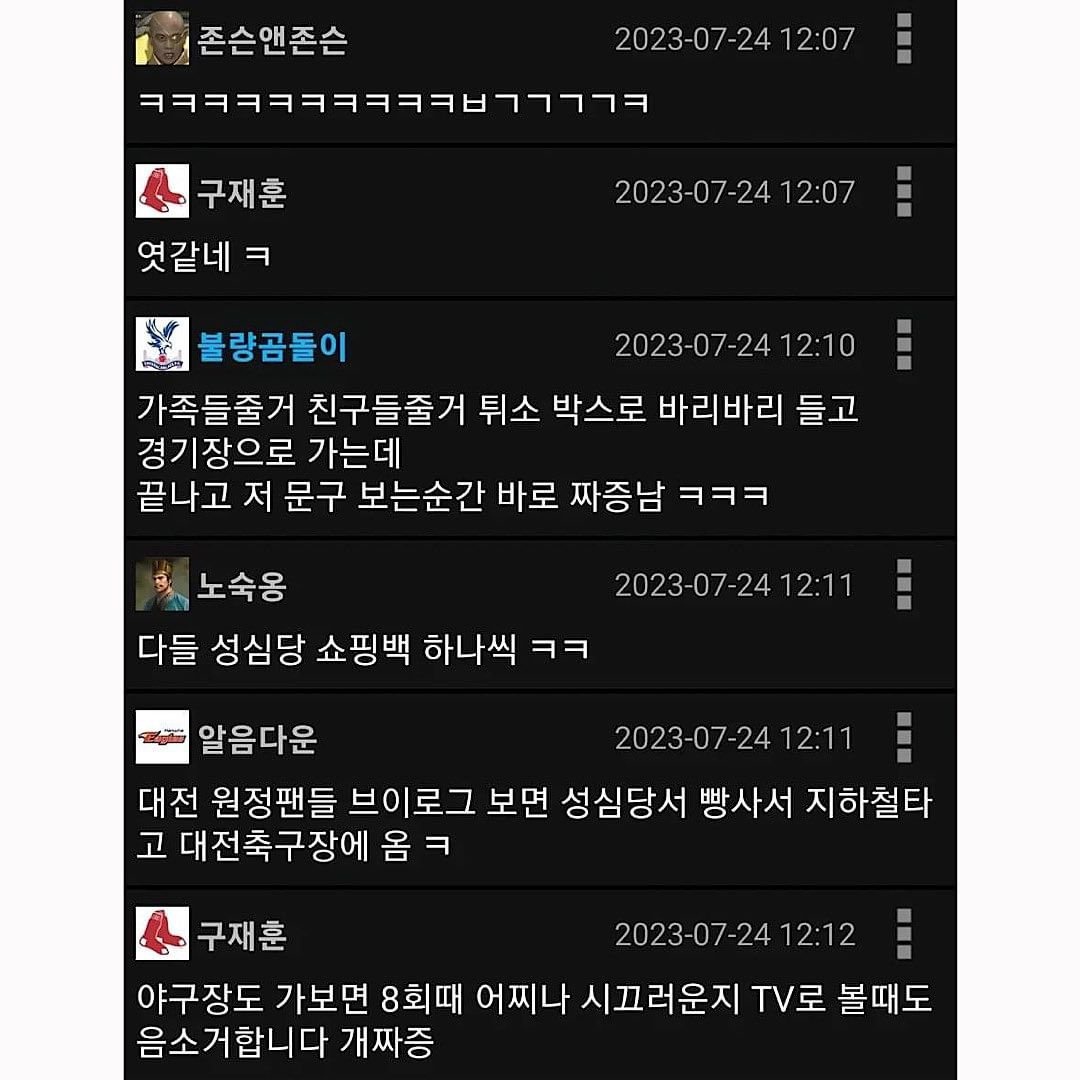Open the overflow menu on 불량곰돌이's comment
The height and width of the screenshot is (1080, 1080).
coord(904,345)
